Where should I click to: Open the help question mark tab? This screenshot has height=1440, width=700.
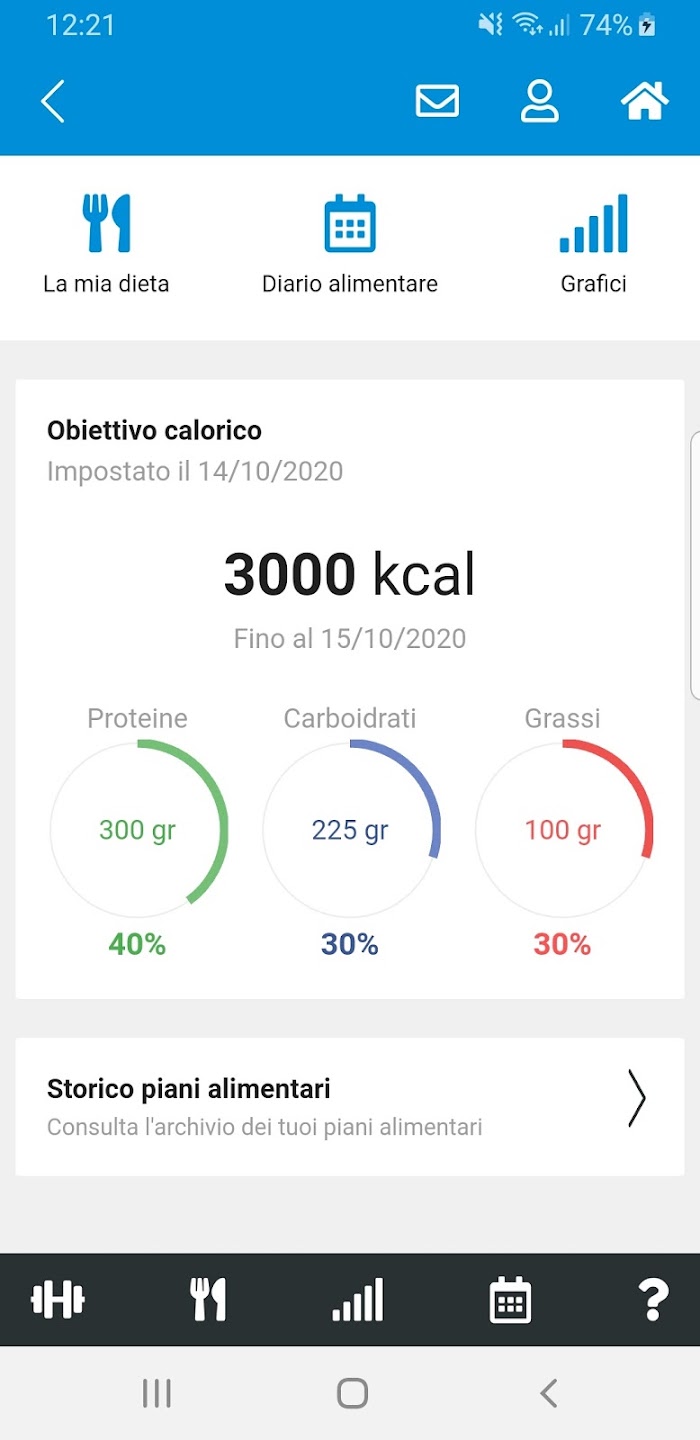653,1300
